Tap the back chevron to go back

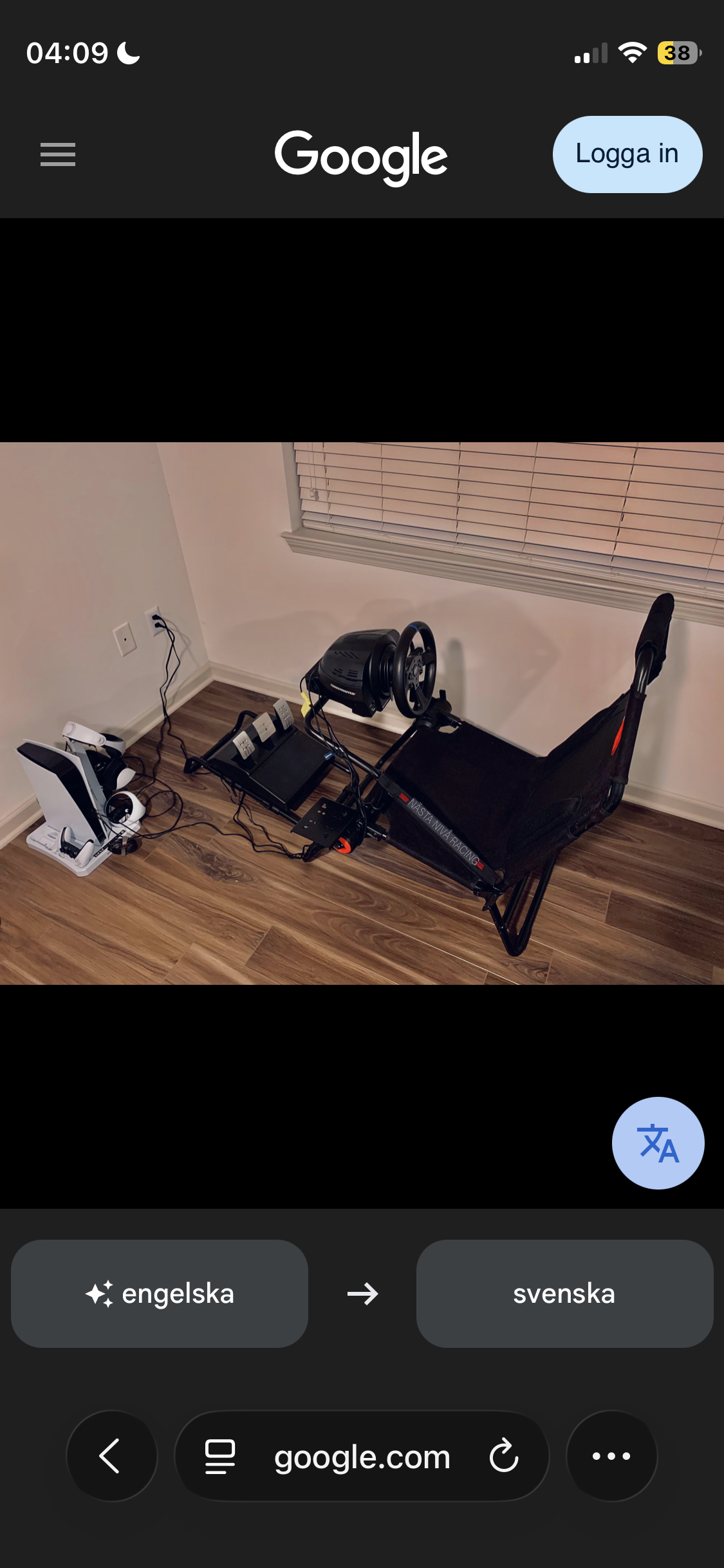click(111, 1455)
